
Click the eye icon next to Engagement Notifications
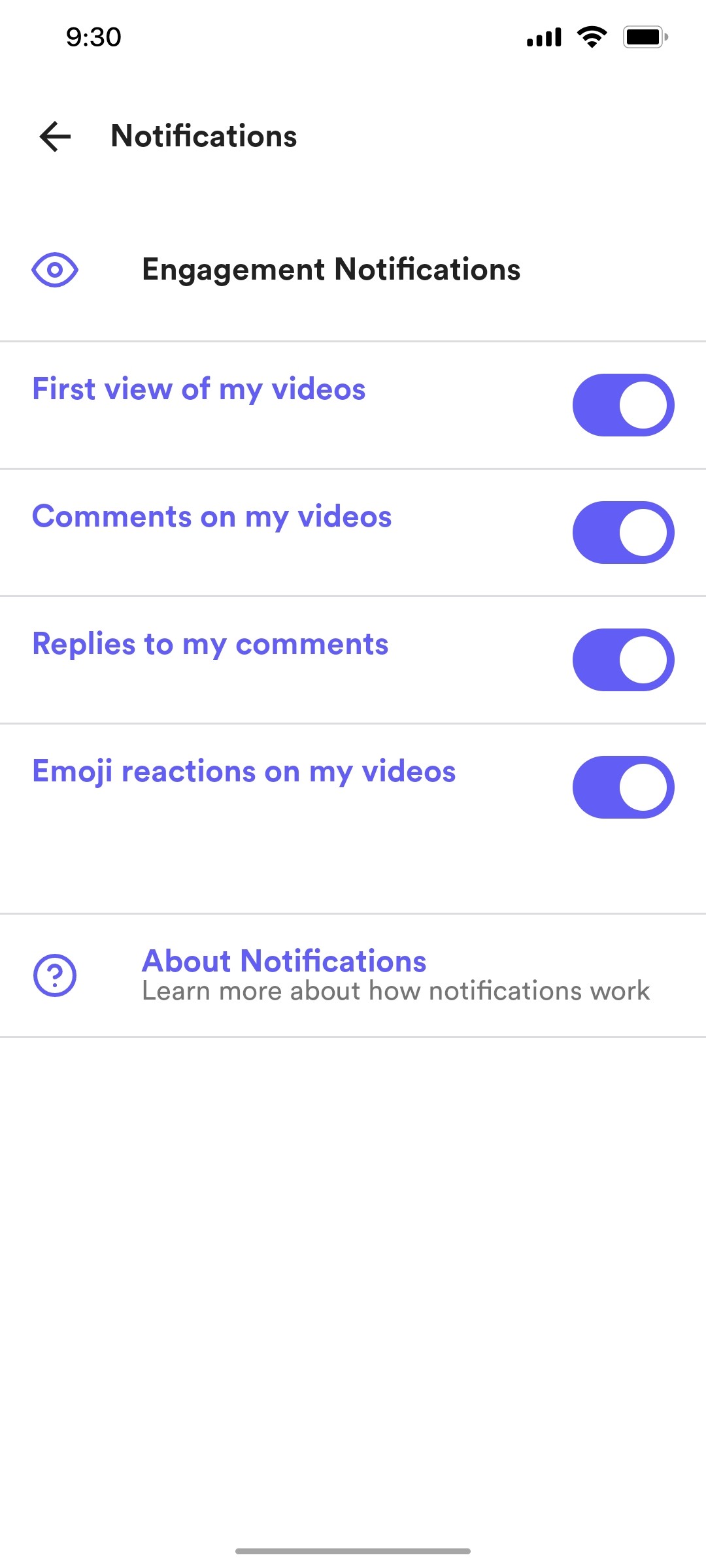55,269
